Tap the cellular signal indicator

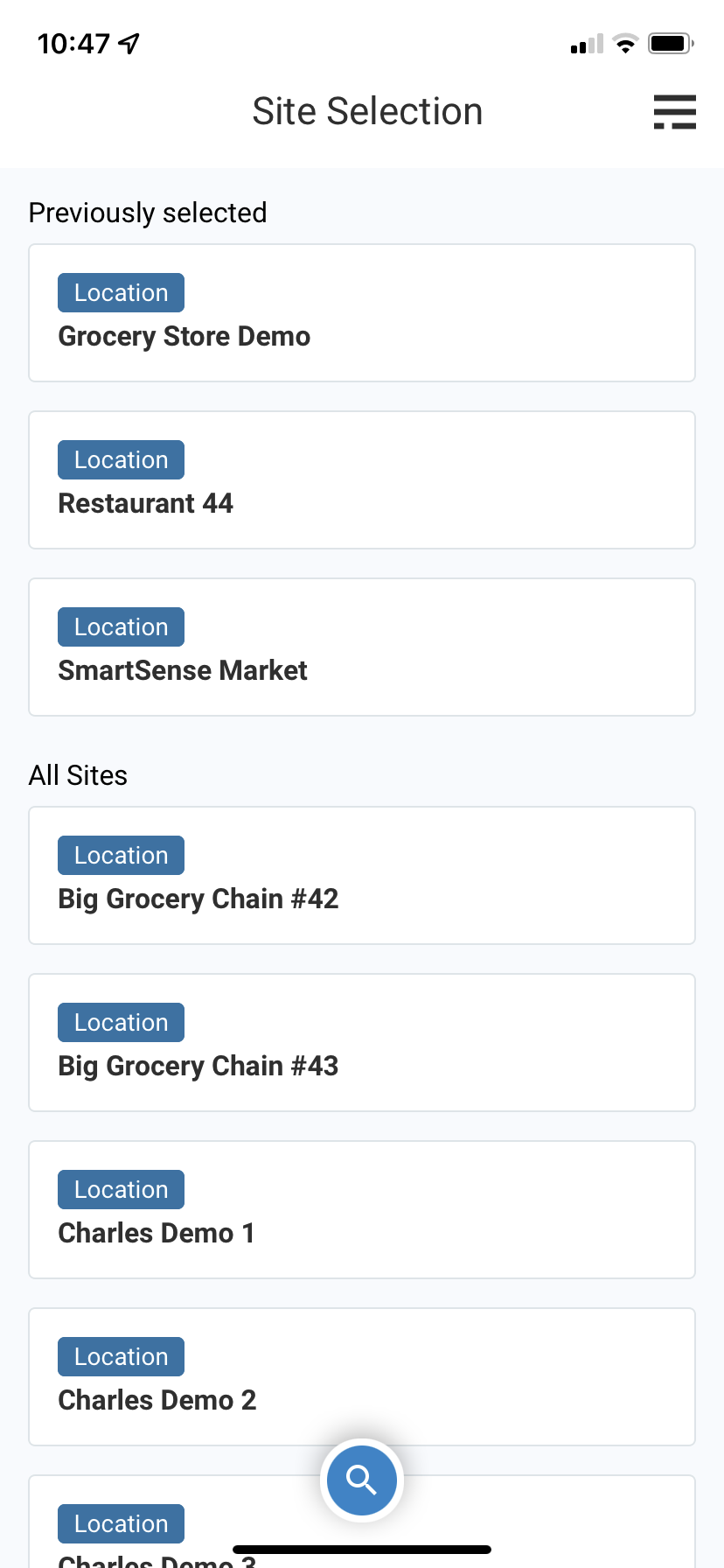tap(584, 44)
